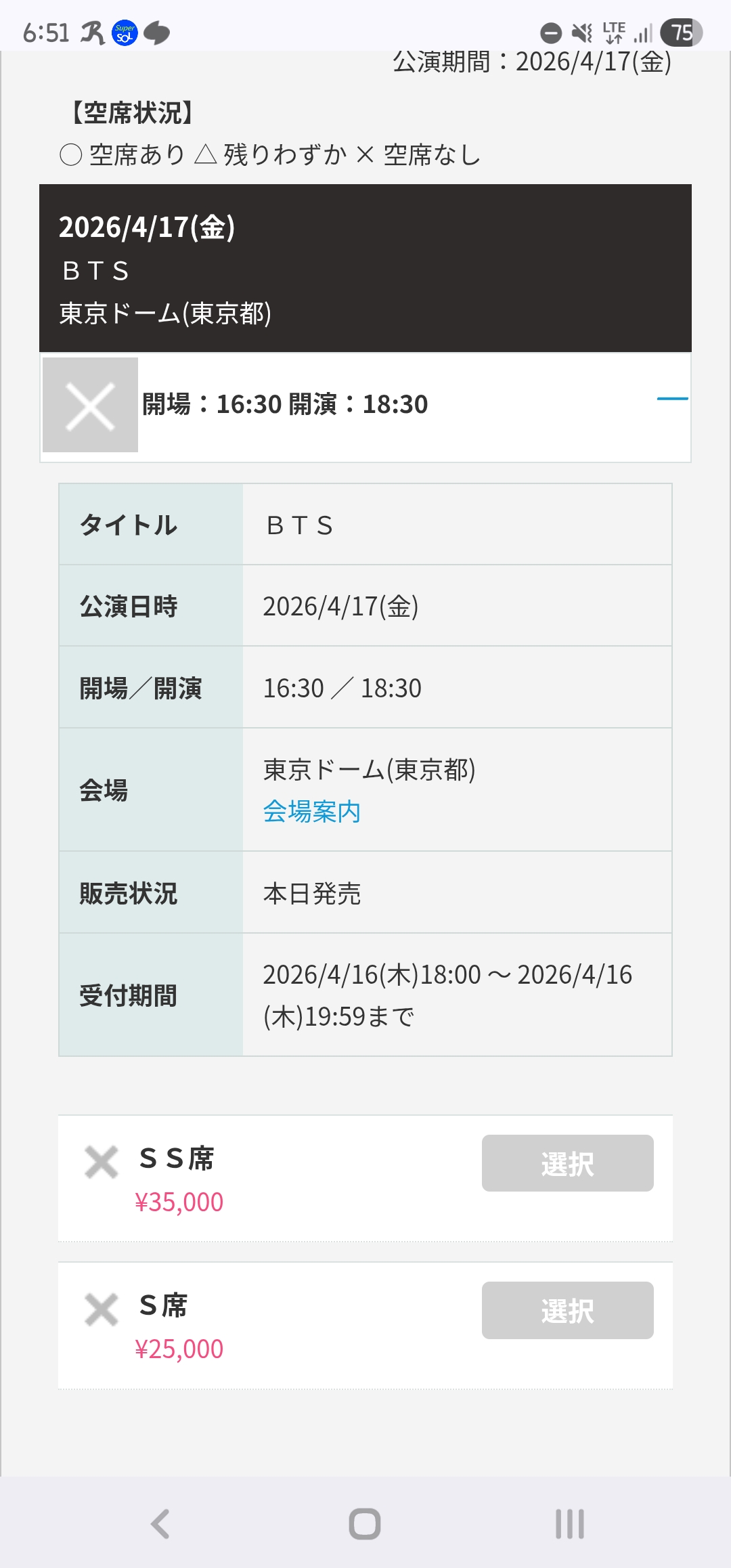Tap 選択 for ＳＳ席 ¥35,000
Screen dimensions: 731x1568
pyautogui.click(x=567, y=1163)
